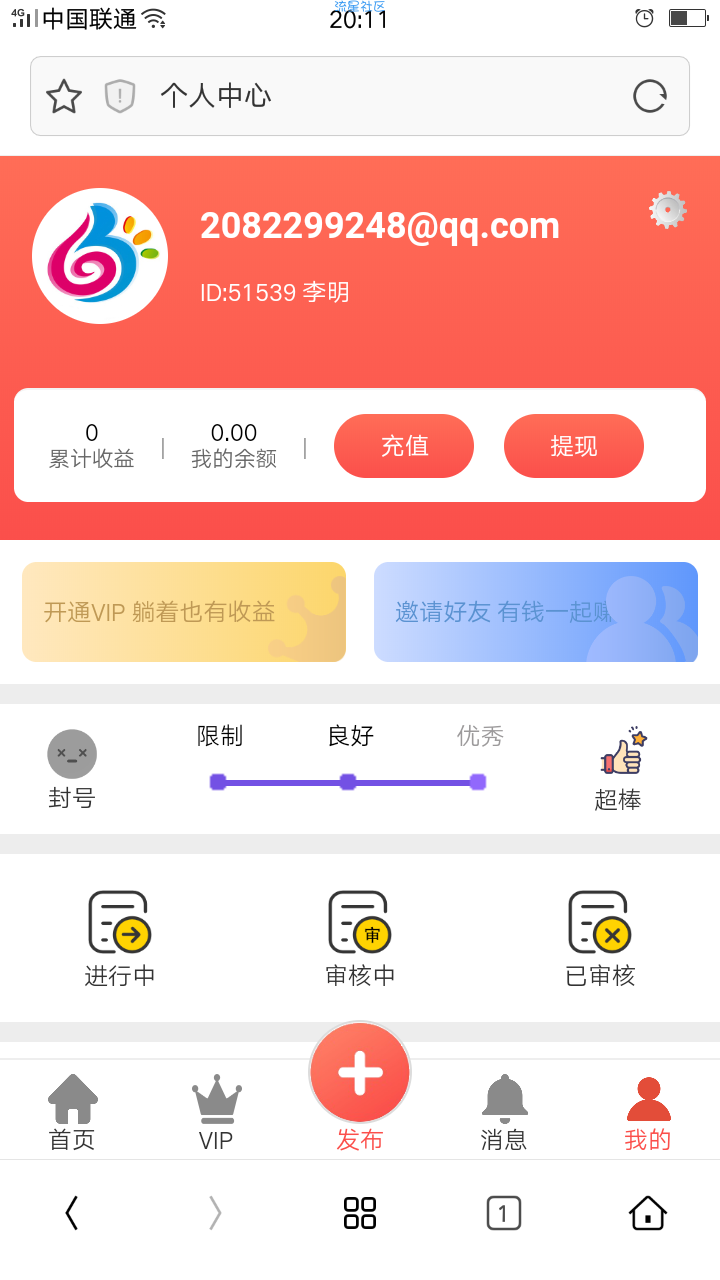This screenshot has height=1280, width=720.
Task: Open the browser menu grid
Action: (x=360, y=1213)
